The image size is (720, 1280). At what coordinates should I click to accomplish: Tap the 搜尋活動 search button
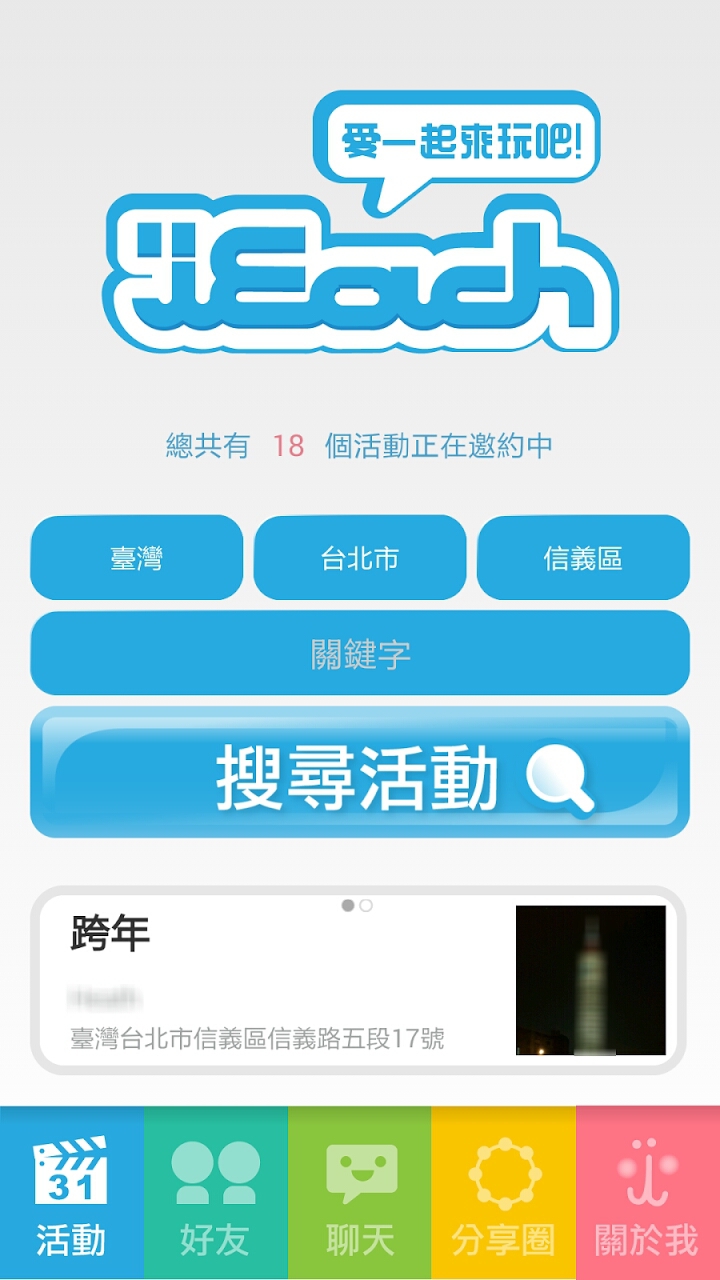360,772
